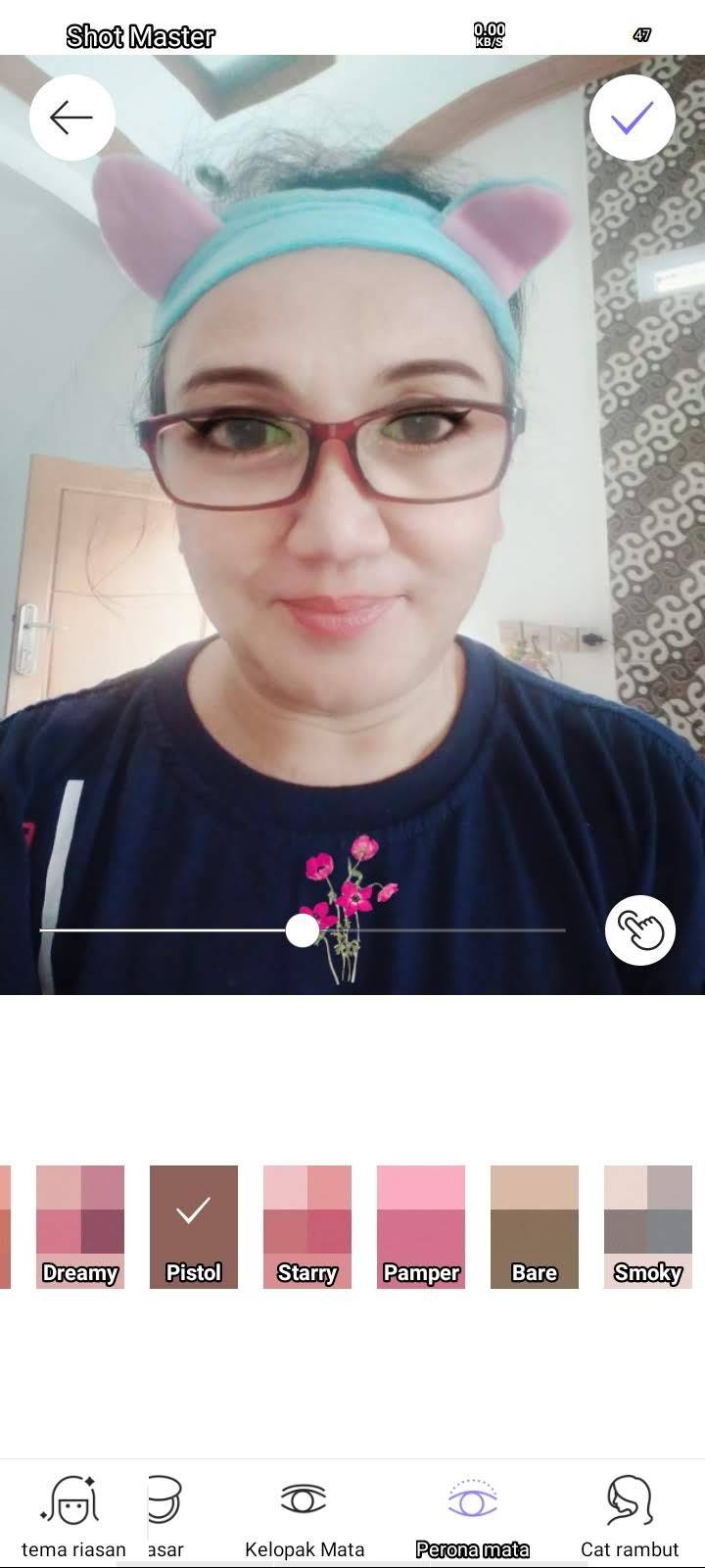
Task: Pick the Bare eyeshadow palette
Action: point(535,1226)
